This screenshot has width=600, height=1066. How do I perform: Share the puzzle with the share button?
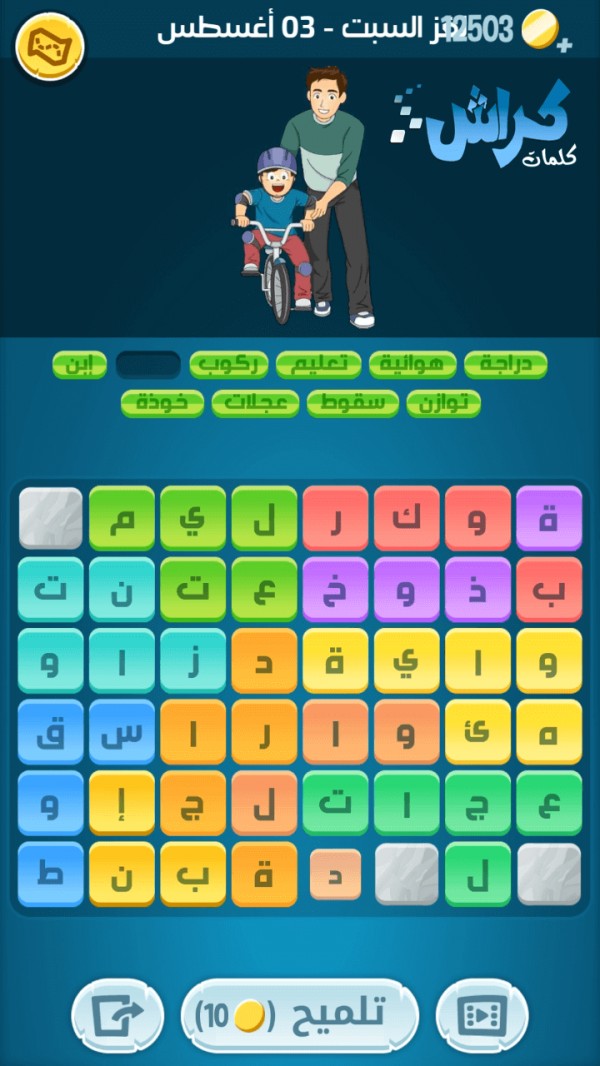pyautogui.click(x=118, y=1016)
